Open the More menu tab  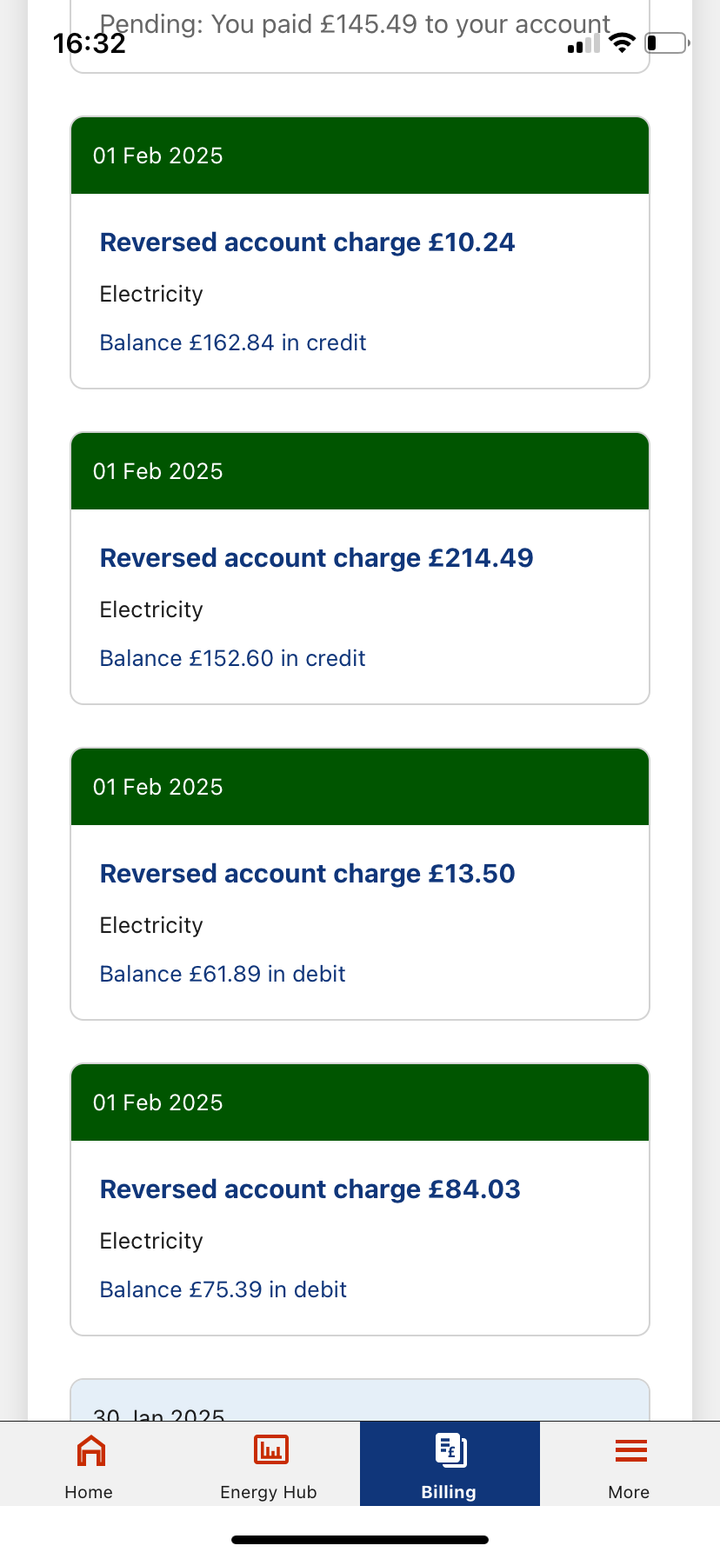(x=629, y=1464)
